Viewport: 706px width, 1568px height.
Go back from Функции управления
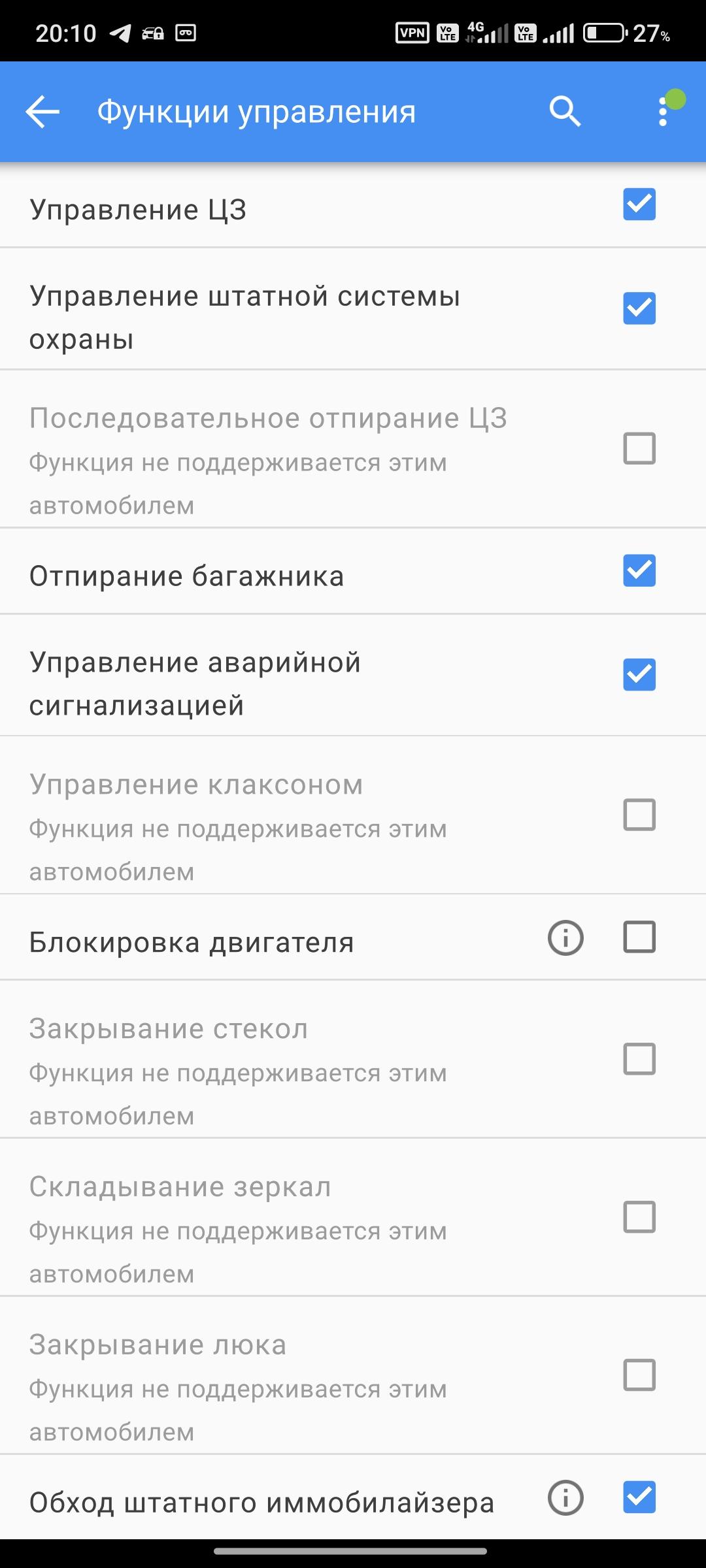point(43,112)
